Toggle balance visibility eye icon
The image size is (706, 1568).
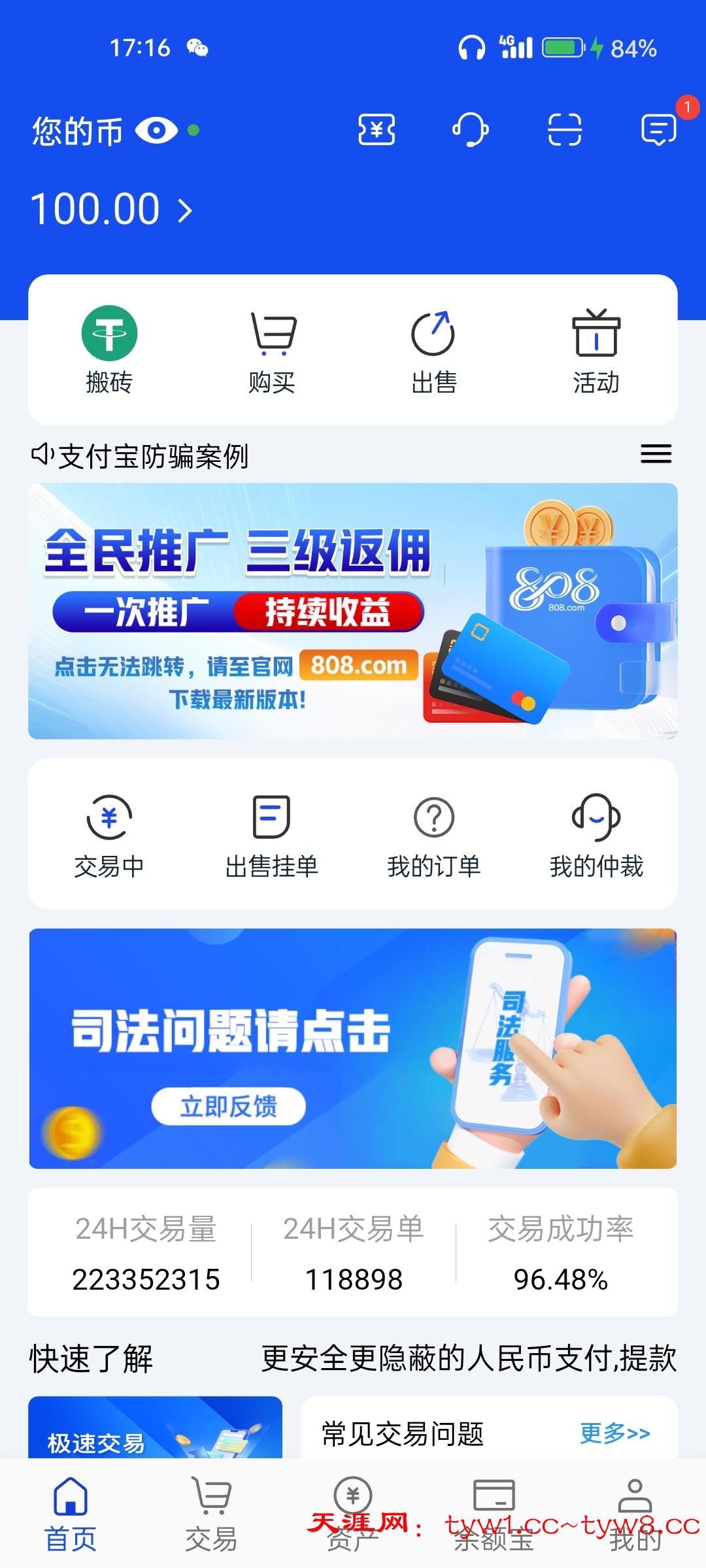click(x=157, y=131)
